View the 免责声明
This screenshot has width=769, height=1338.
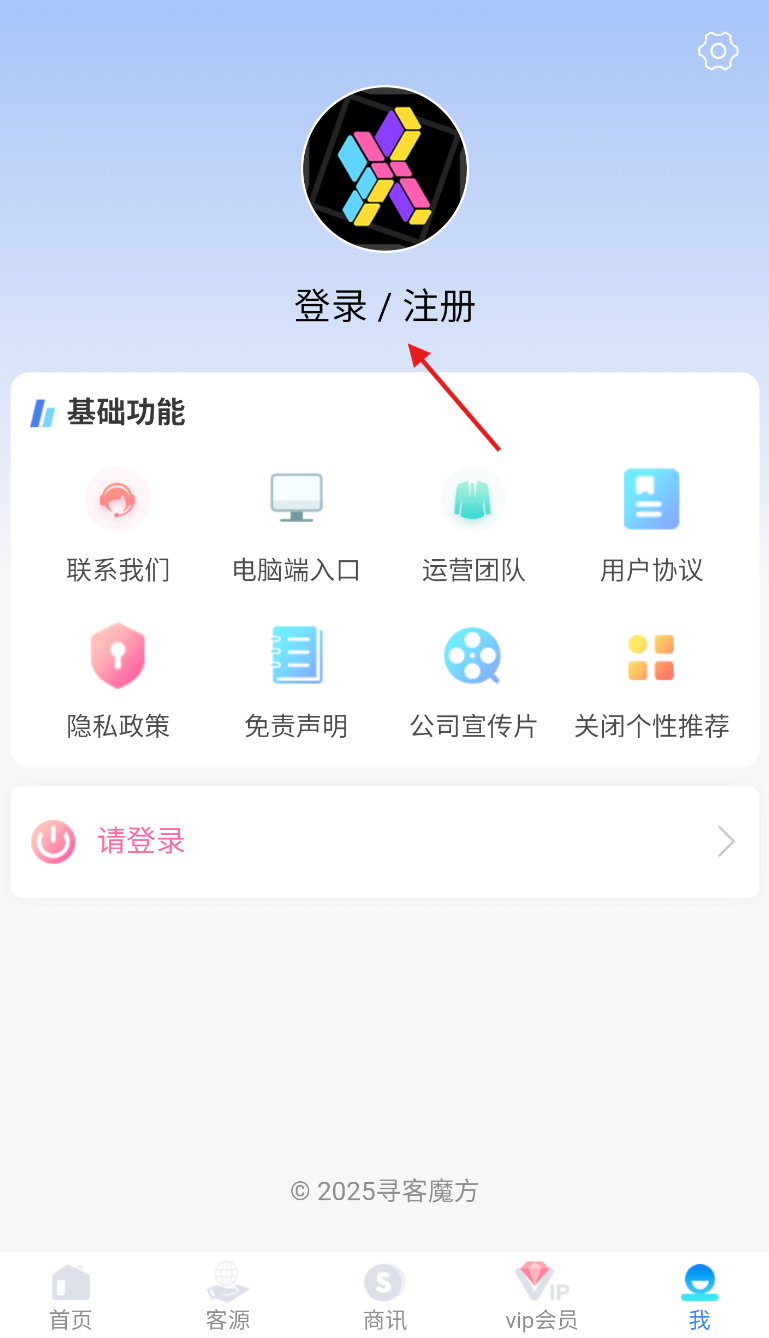pos(296,681)
